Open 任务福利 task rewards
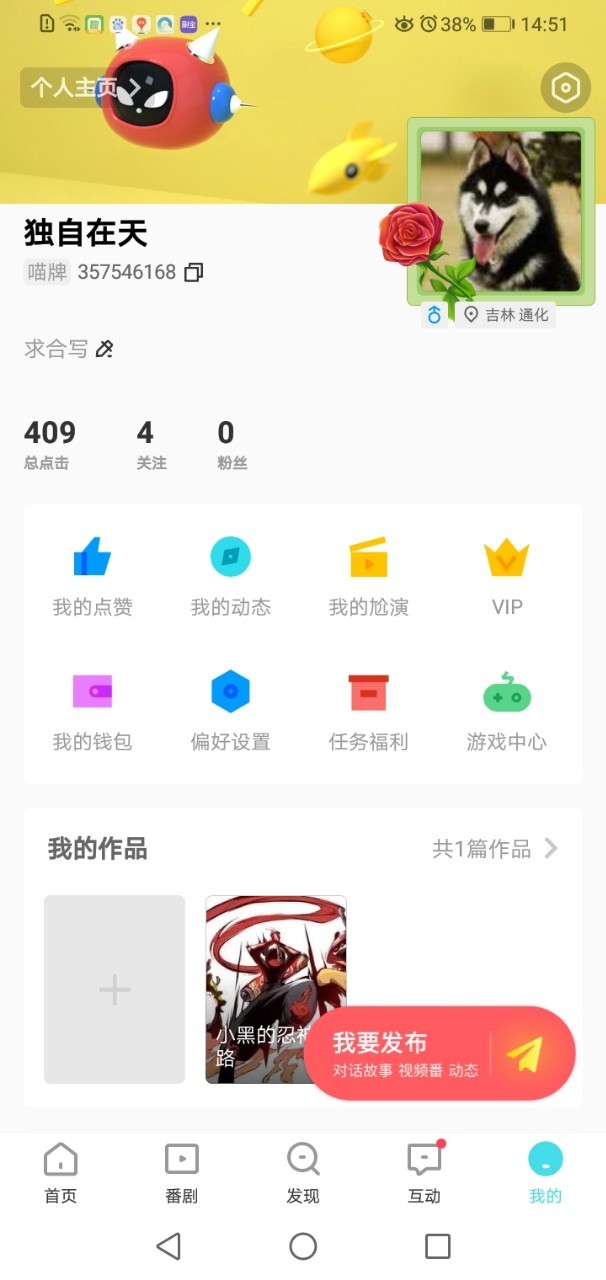 coord(368,710)
